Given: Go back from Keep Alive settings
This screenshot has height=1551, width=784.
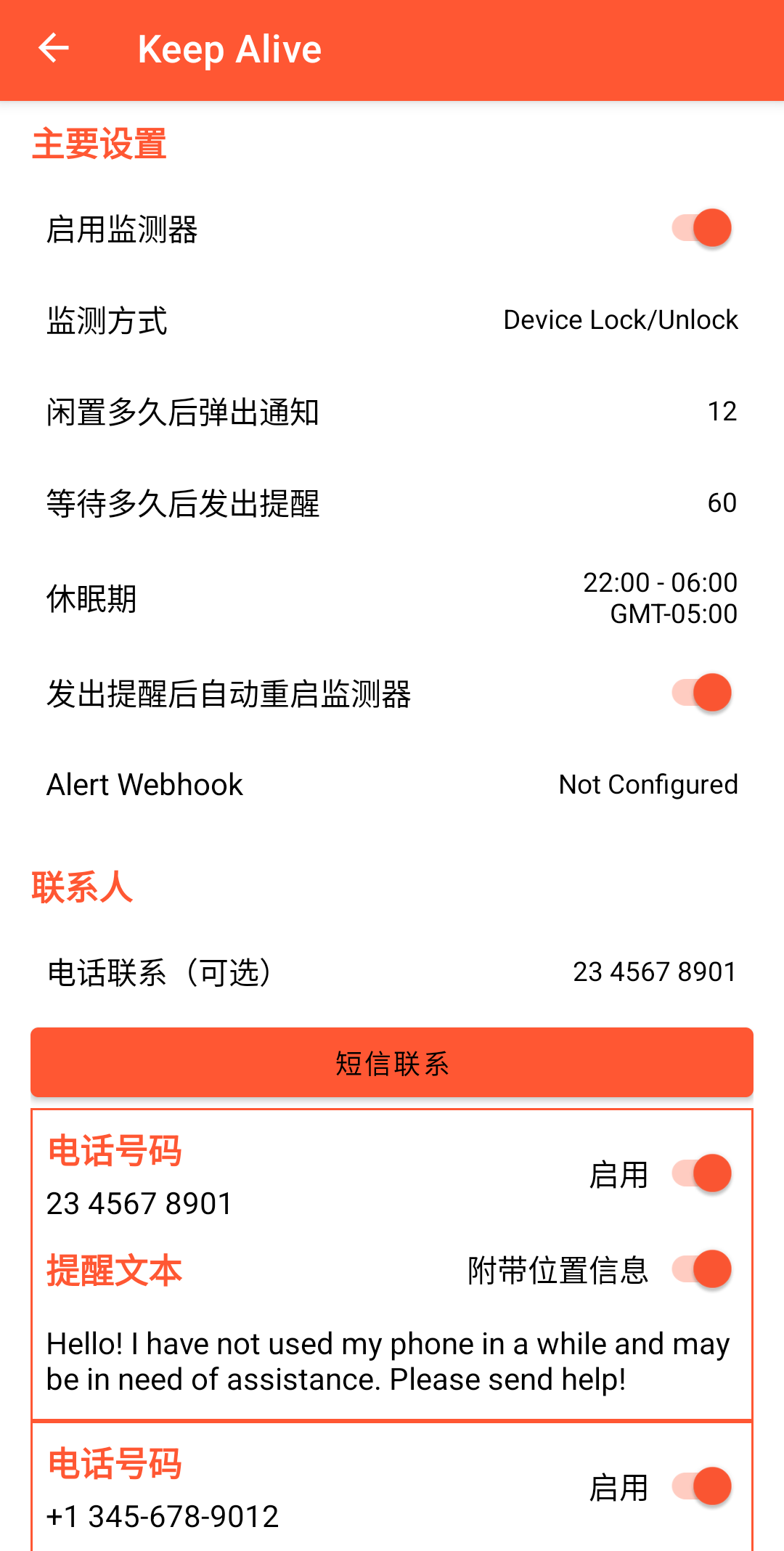Looking at the screenshot, I should [53, 49].
